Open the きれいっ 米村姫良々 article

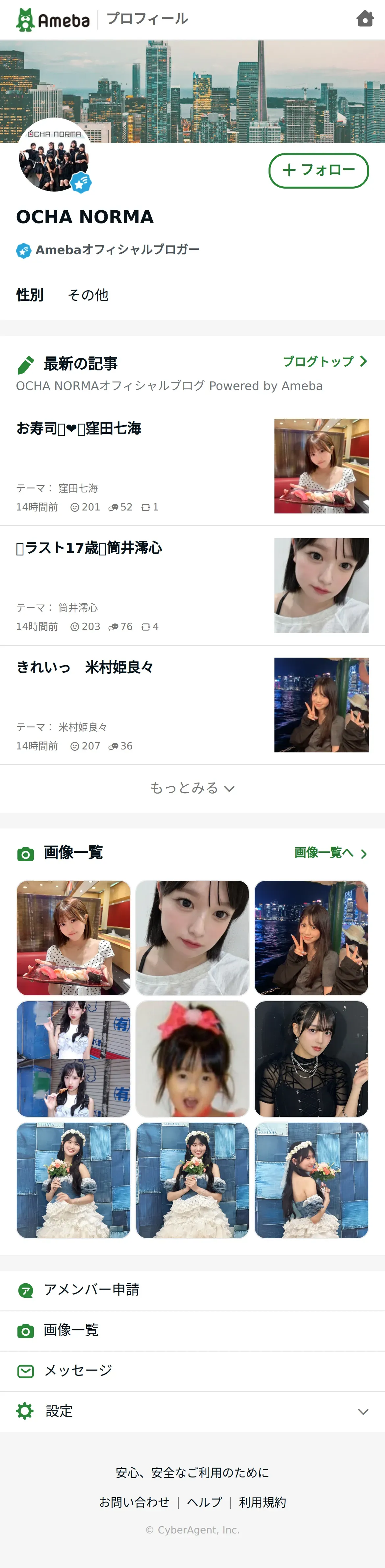[85, 667]
